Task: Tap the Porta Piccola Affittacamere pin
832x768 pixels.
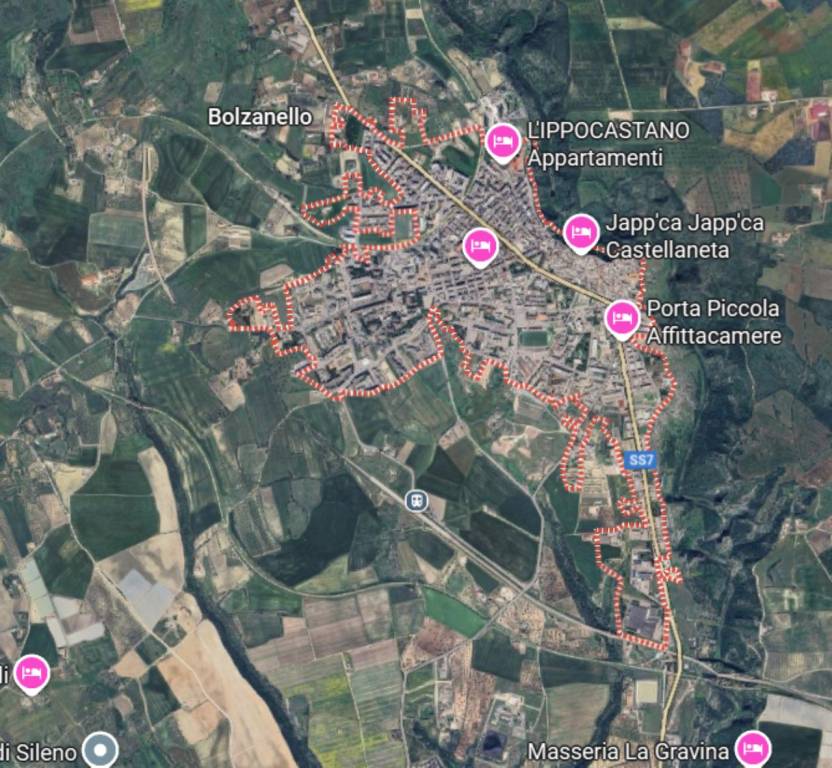Action: tap(622, 319)
